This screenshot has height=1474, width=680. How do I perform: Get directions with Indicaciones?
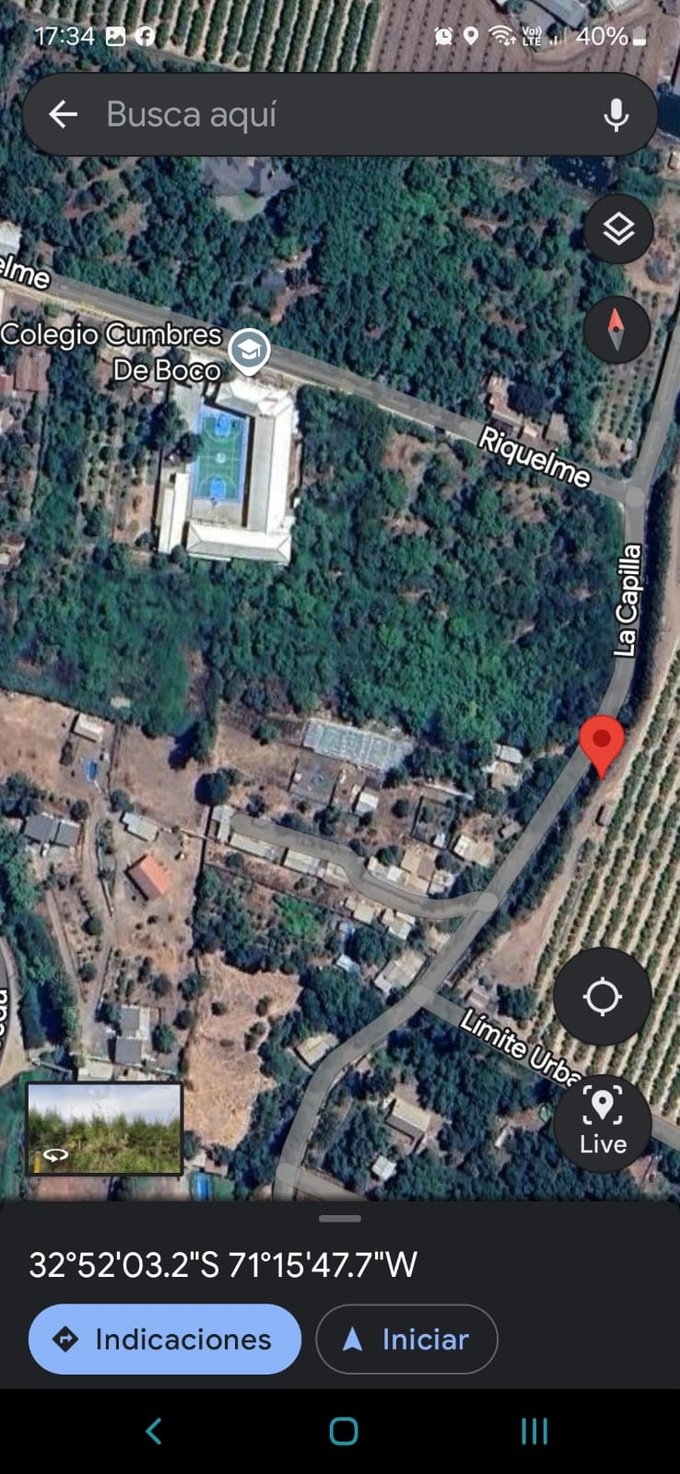pyautogui.click(x=164, y=1339)
